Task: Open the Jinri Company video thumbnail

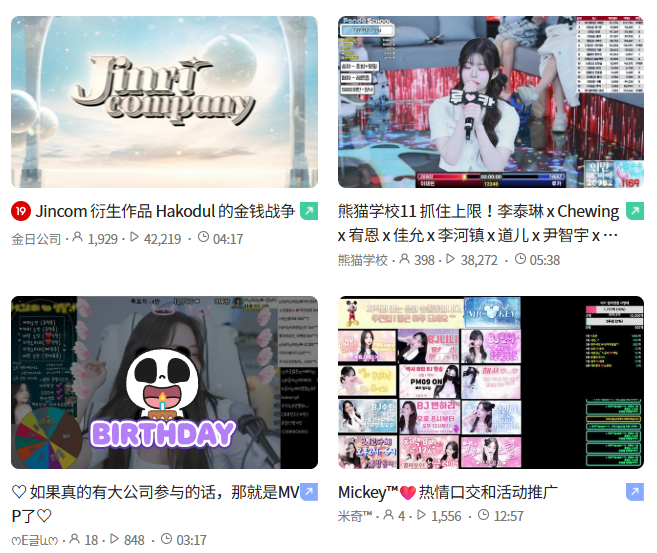Action: click(164, 101)
